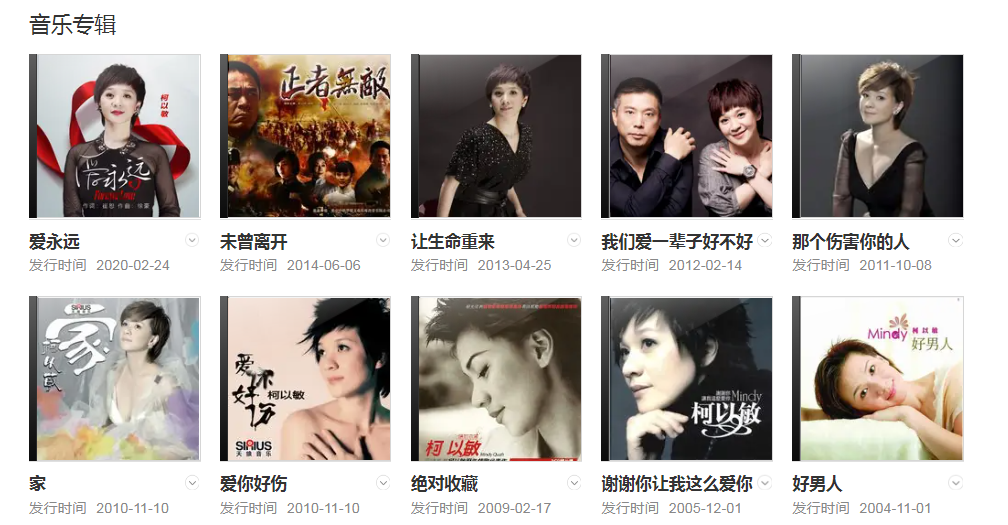Expand the arrow next to 谢谢你让我这么爱你

click(x=764, y=482)
